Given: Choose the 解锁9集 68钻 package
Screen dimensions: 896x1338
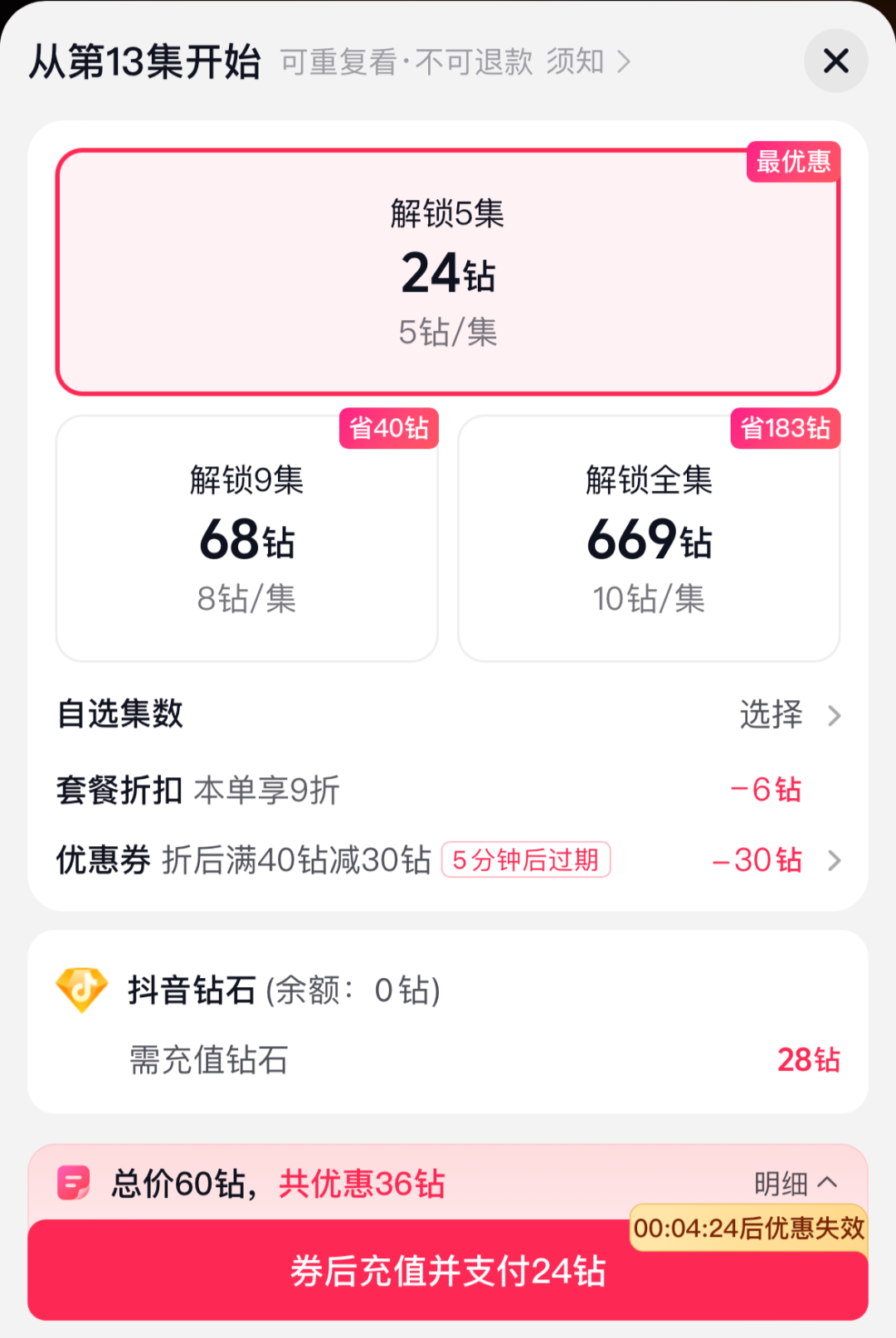Looking at the screenshot, I should pyautogui.click(x=246, y=538).
